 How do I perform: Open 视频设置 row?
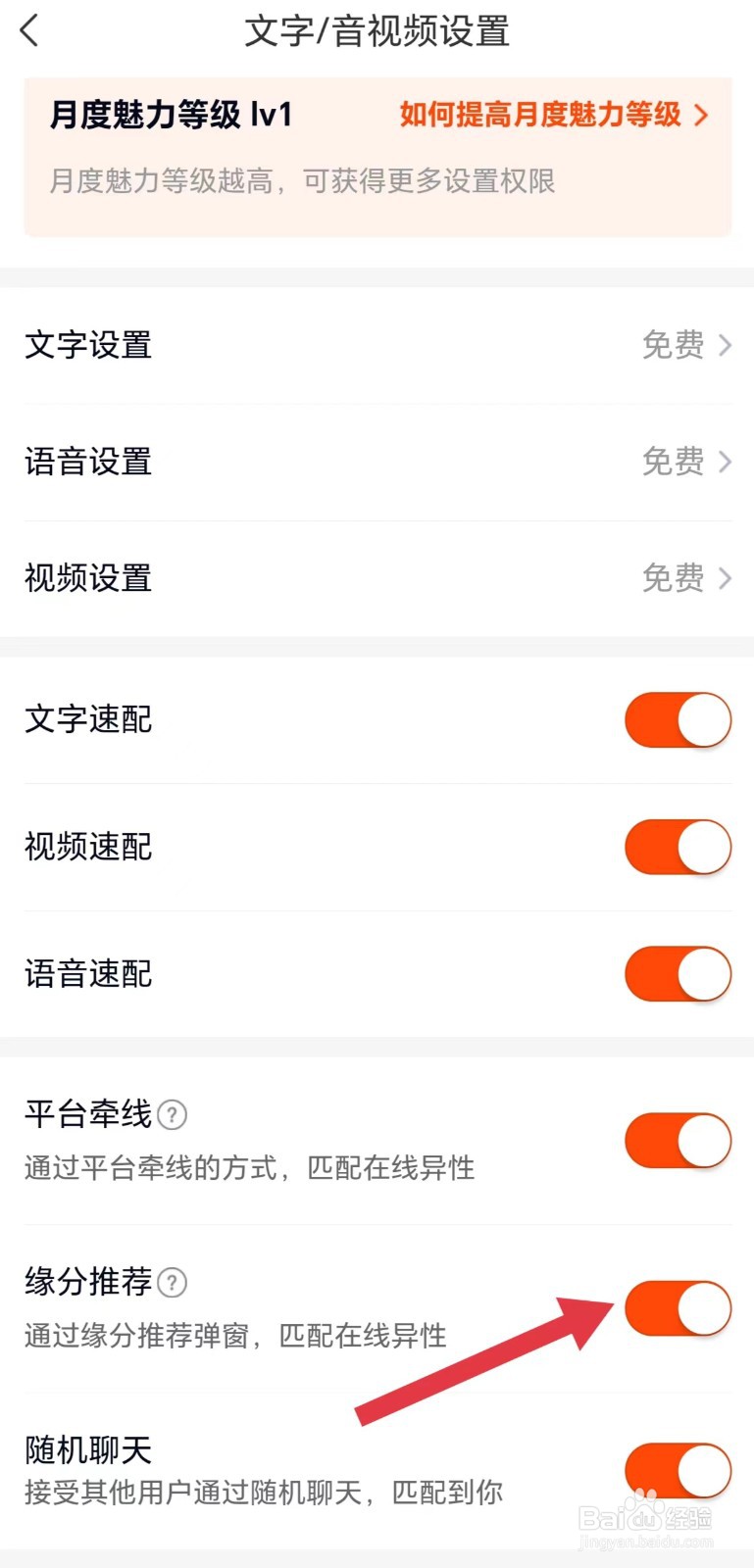pyautogui.click(x=377, y=577)
